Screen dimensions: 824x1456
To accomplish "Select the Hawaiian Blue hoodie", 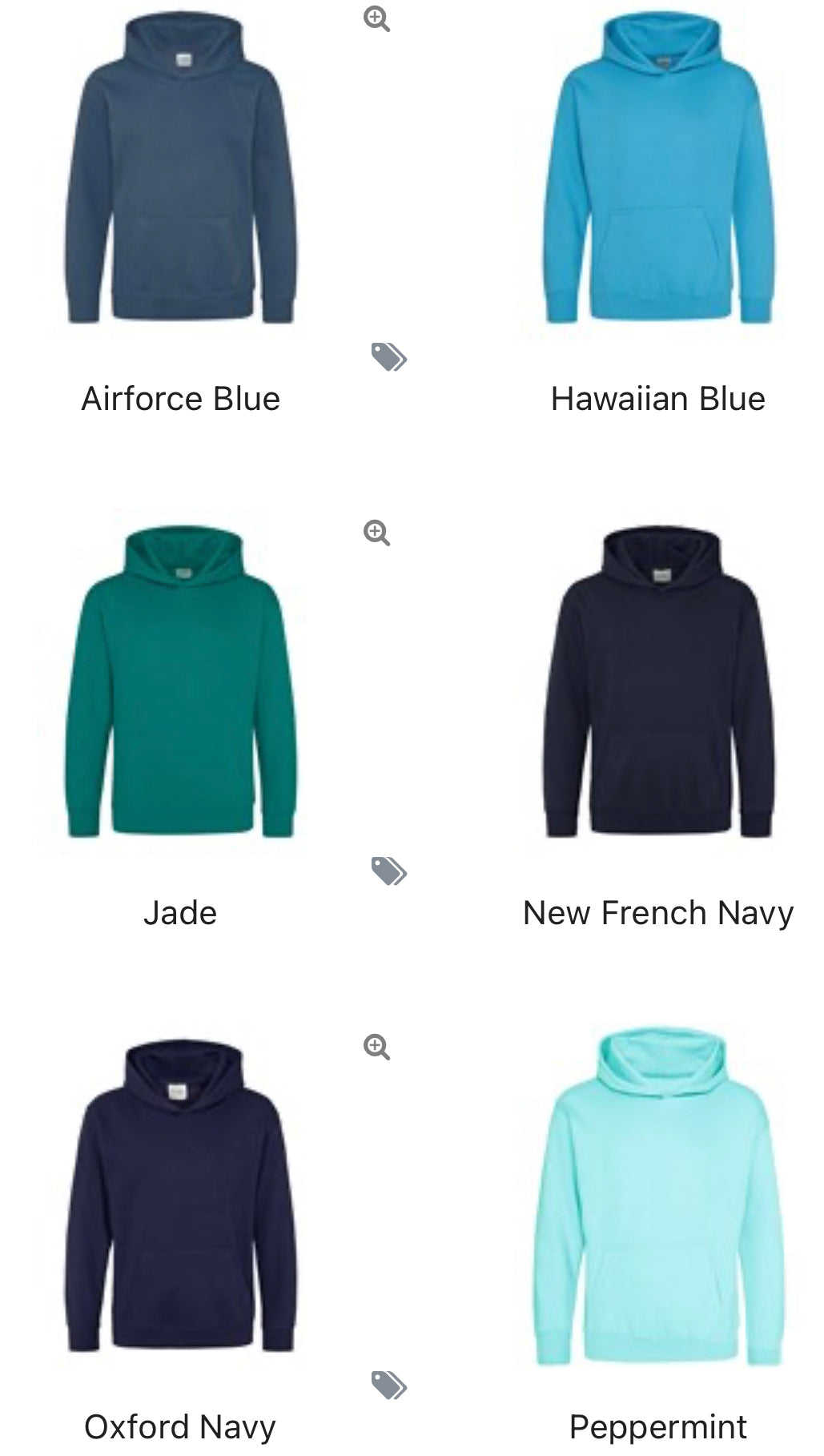I will (x=658, y=172).
